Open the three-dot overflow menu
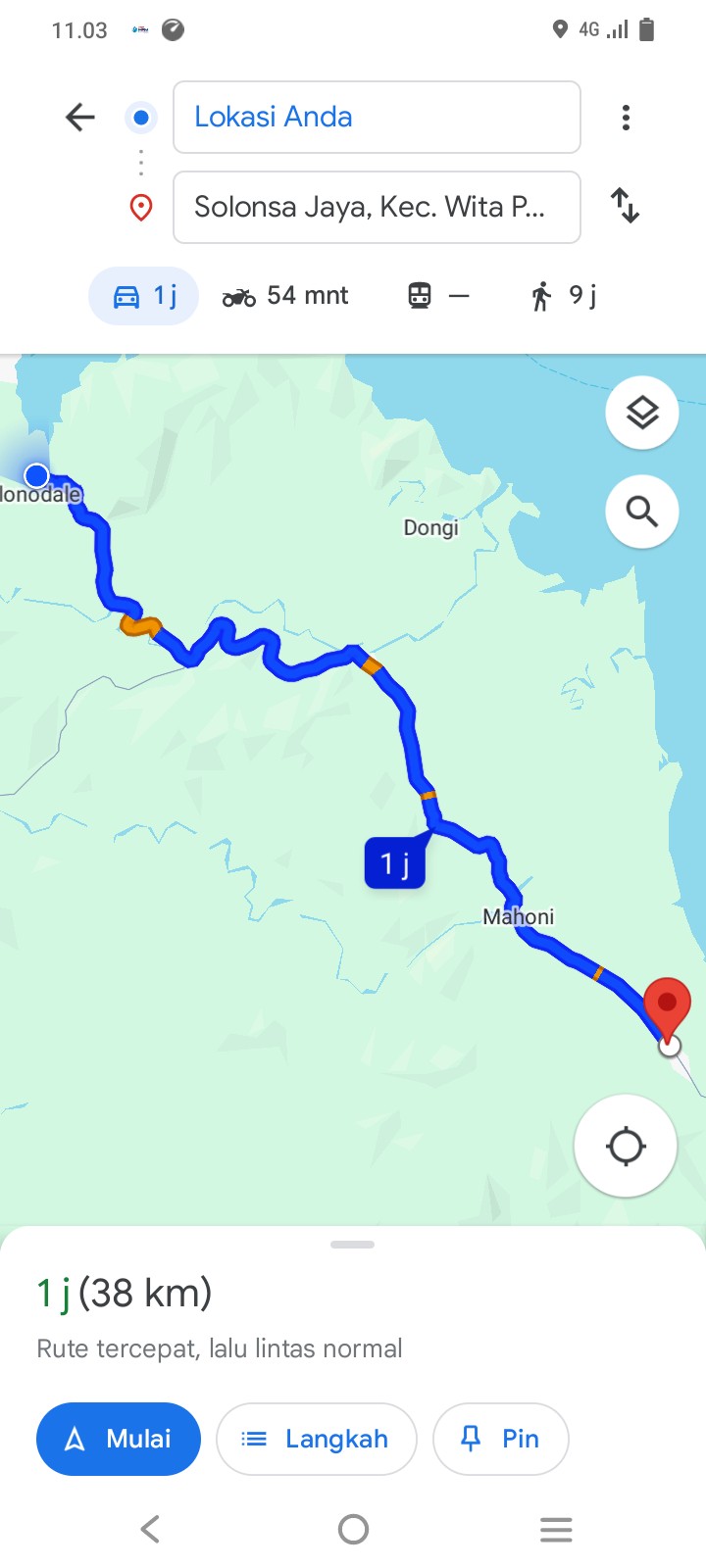This screenshot has height=1568, width=706. [x=626, y=118]
